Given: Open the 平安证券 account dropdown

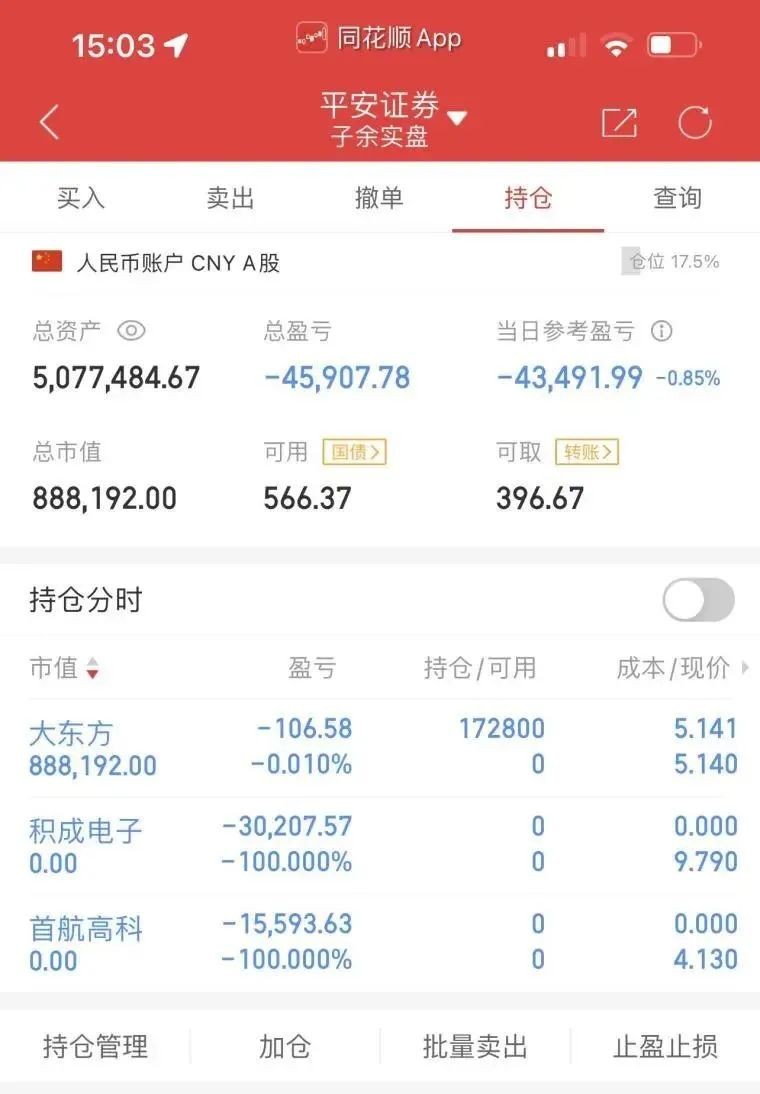Looking at the screenshot, I should pos(456,119).
